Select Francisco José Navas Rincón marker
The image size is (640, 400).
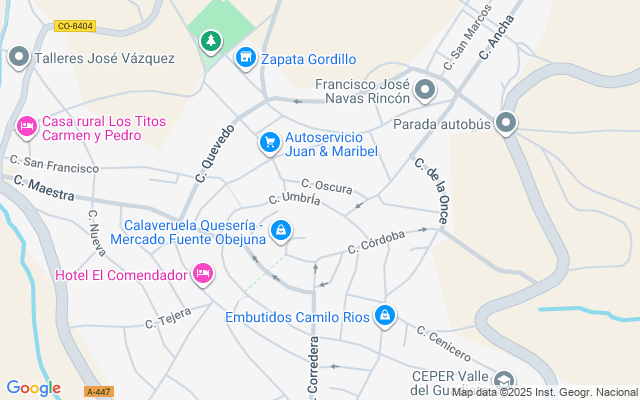pyautogui.click(x=425, y=91)
